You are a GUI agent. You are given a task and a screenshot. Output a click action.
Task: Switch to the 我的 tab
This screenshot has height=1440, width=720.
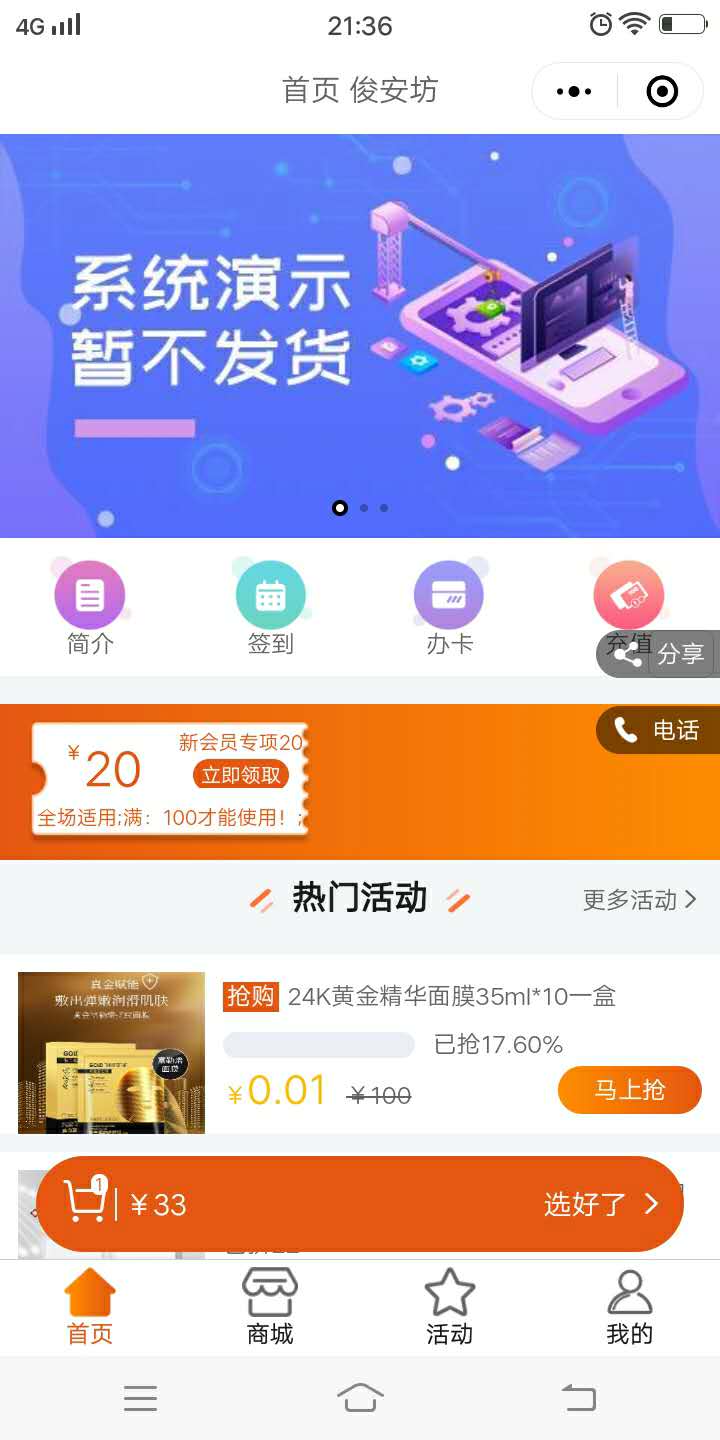[629, 1306]
